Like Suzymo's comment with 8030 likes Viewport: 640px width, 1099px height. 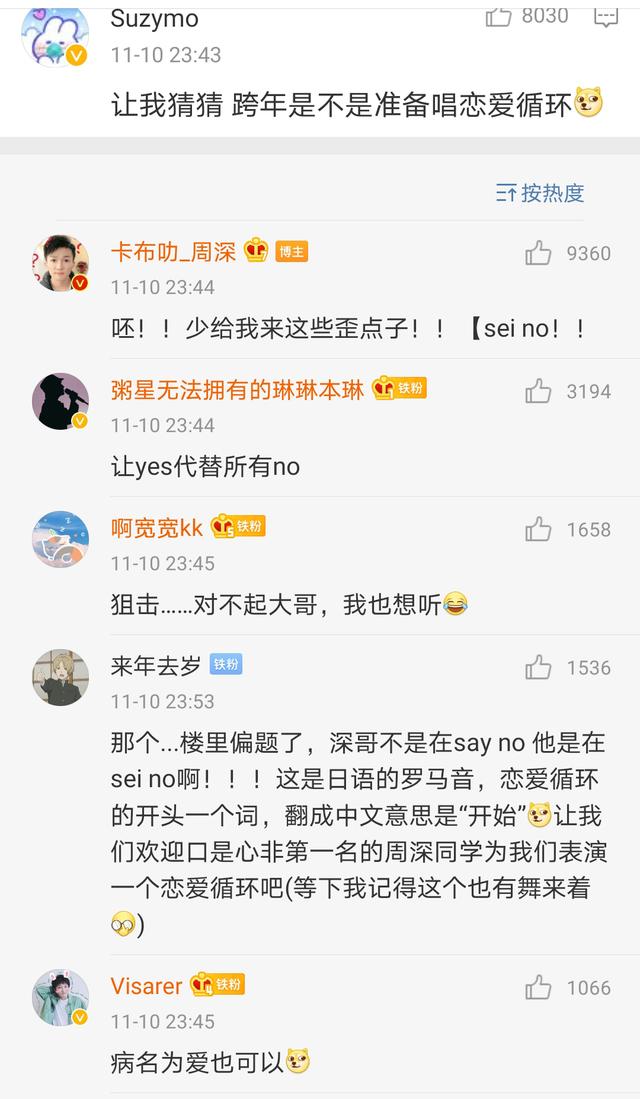[499, 15]
